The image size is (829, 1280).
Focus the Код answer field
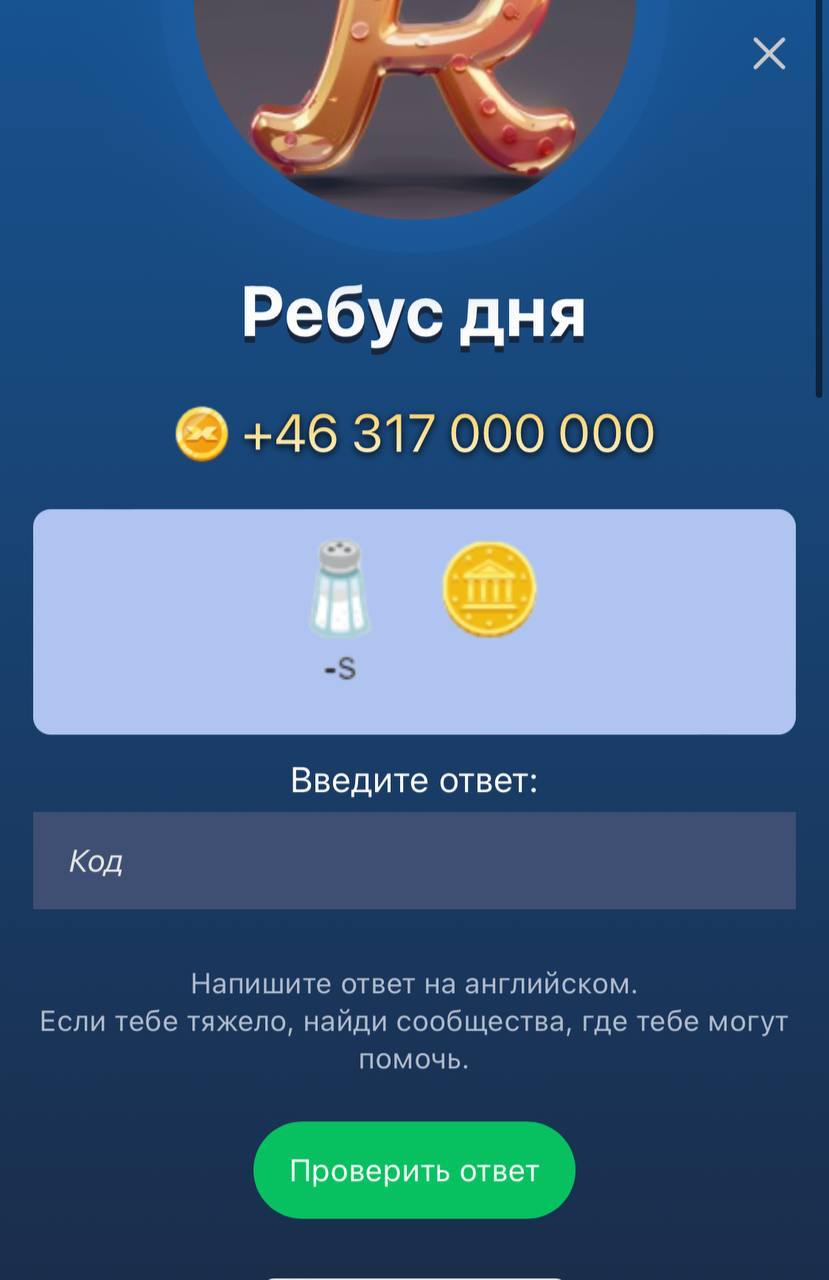[414, 860]
